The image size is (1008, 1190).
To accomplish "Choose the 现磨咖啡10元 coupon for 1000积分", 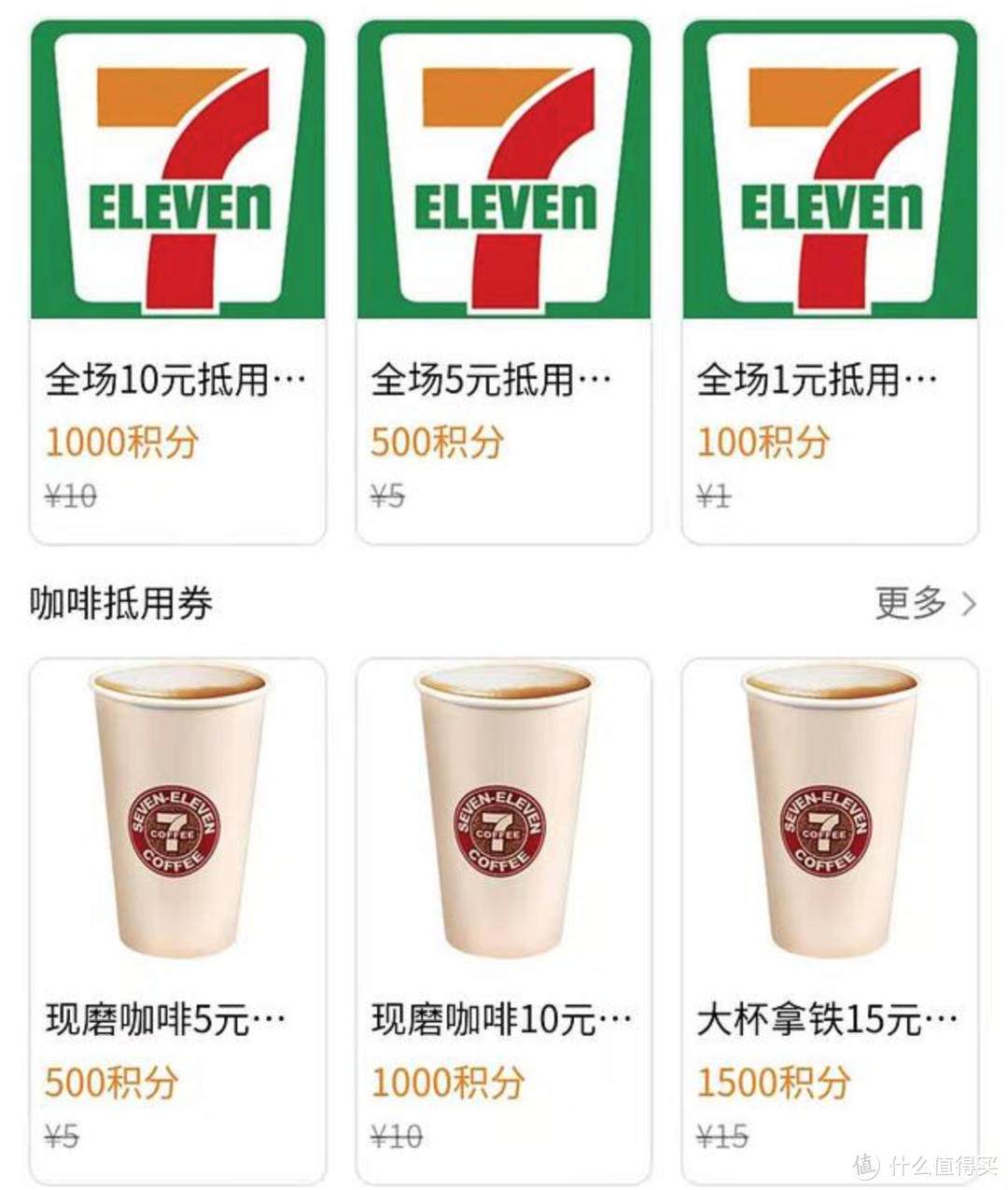I will 504,919.
